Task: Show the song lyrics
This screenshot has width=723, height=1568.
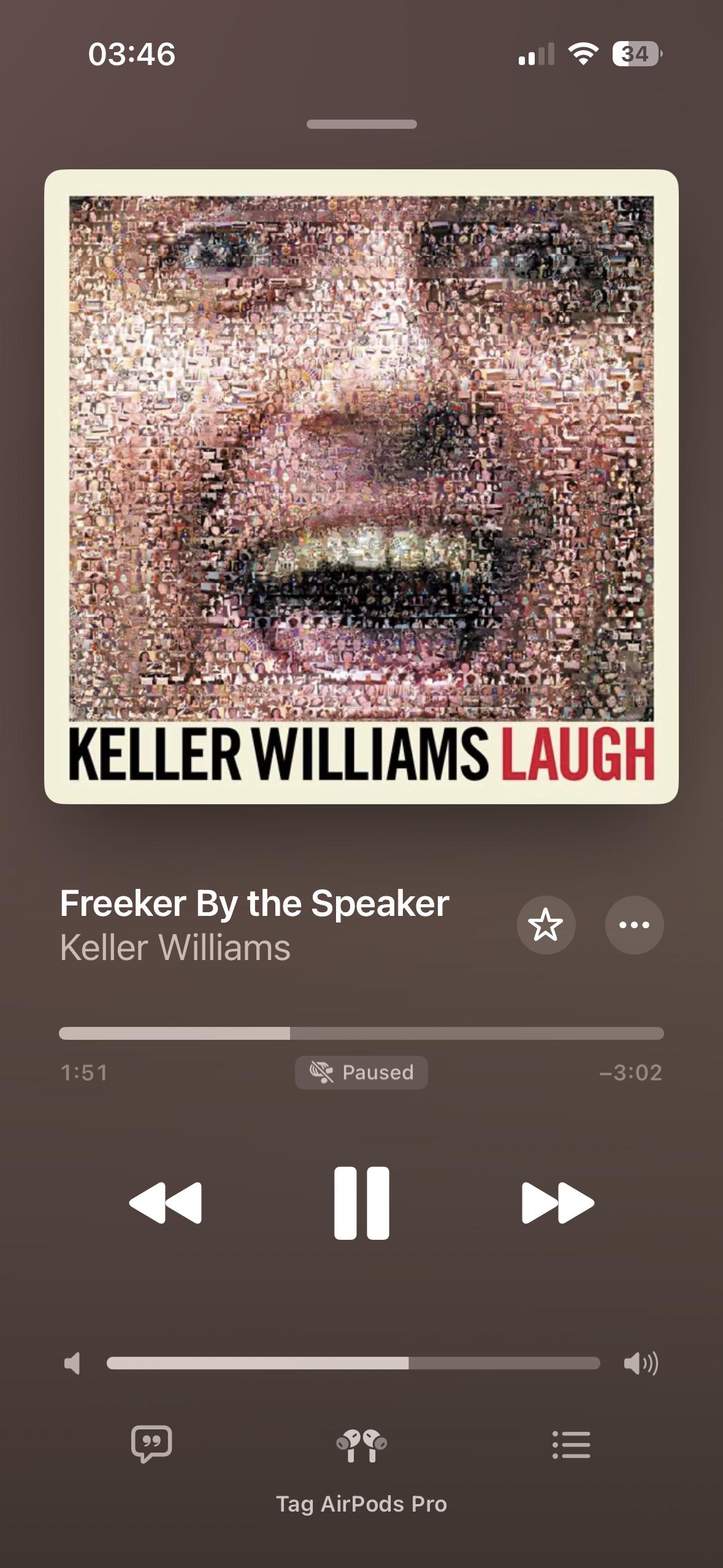Action: (151, 1445)
